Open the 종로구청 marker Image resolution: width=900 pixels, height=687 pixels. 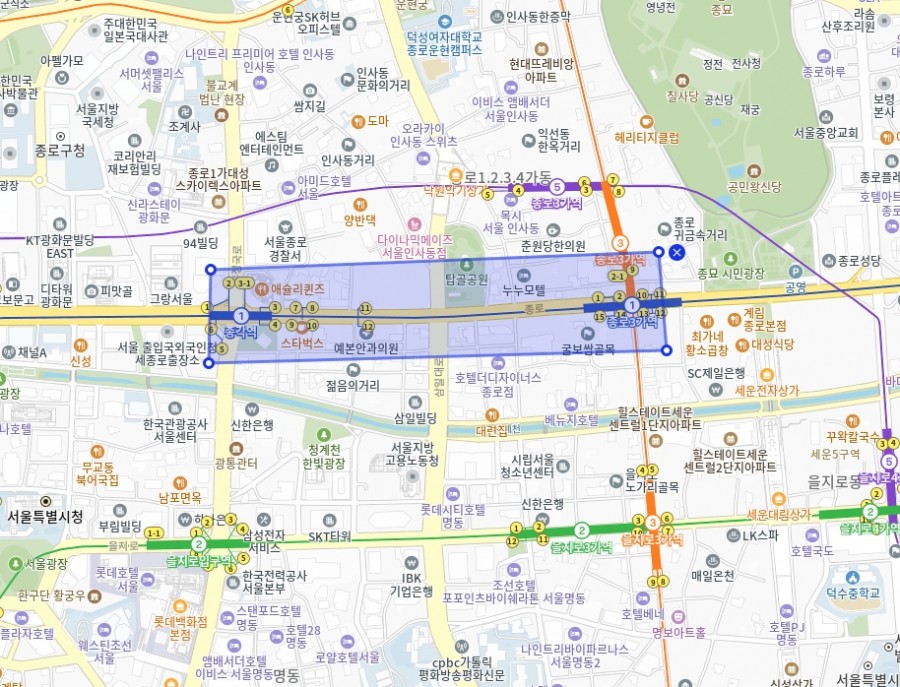(x=60, y=135)
